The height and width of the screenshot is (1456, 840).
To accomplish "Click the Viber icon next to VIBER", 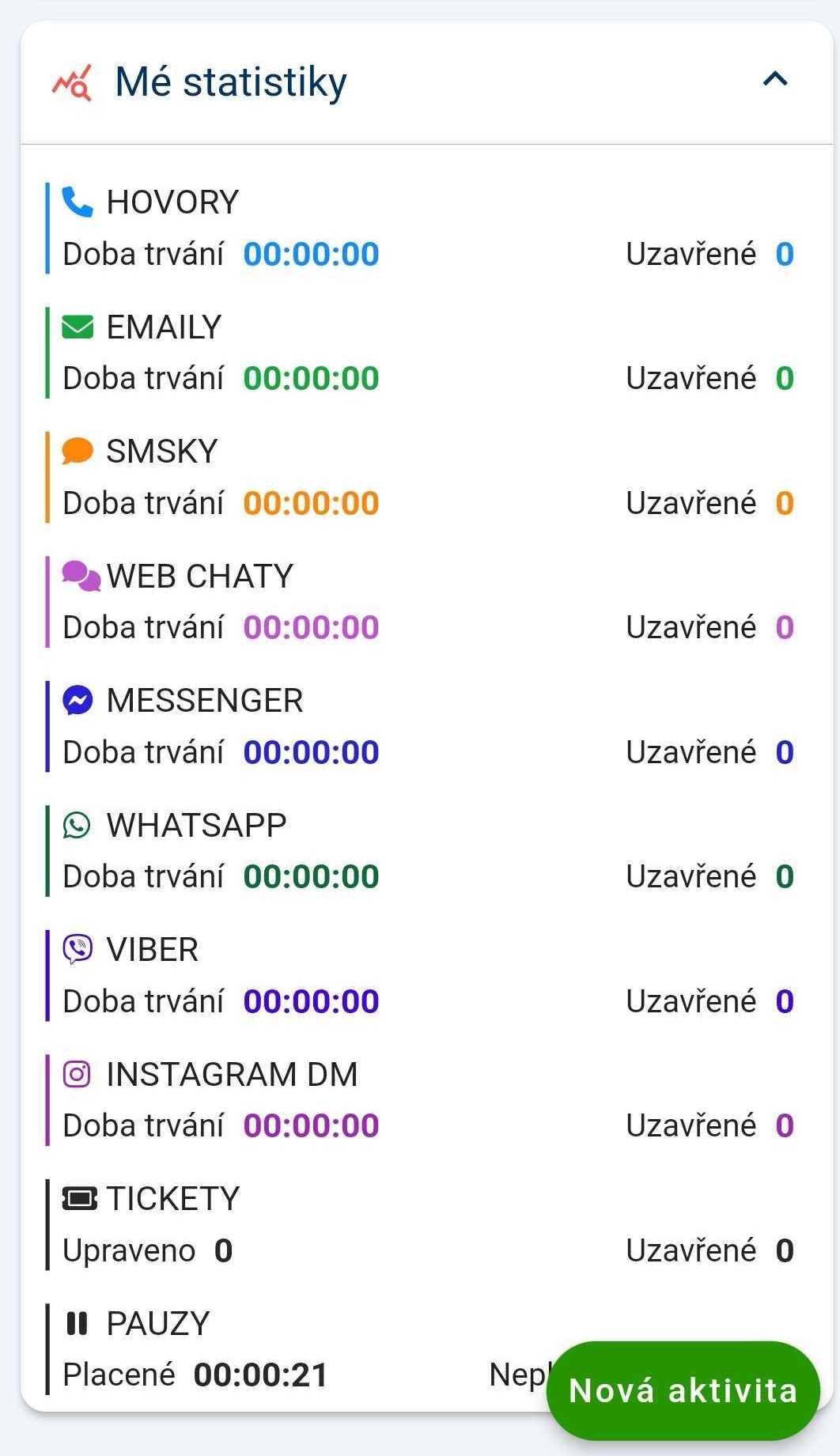I will (x=76, y=949).
